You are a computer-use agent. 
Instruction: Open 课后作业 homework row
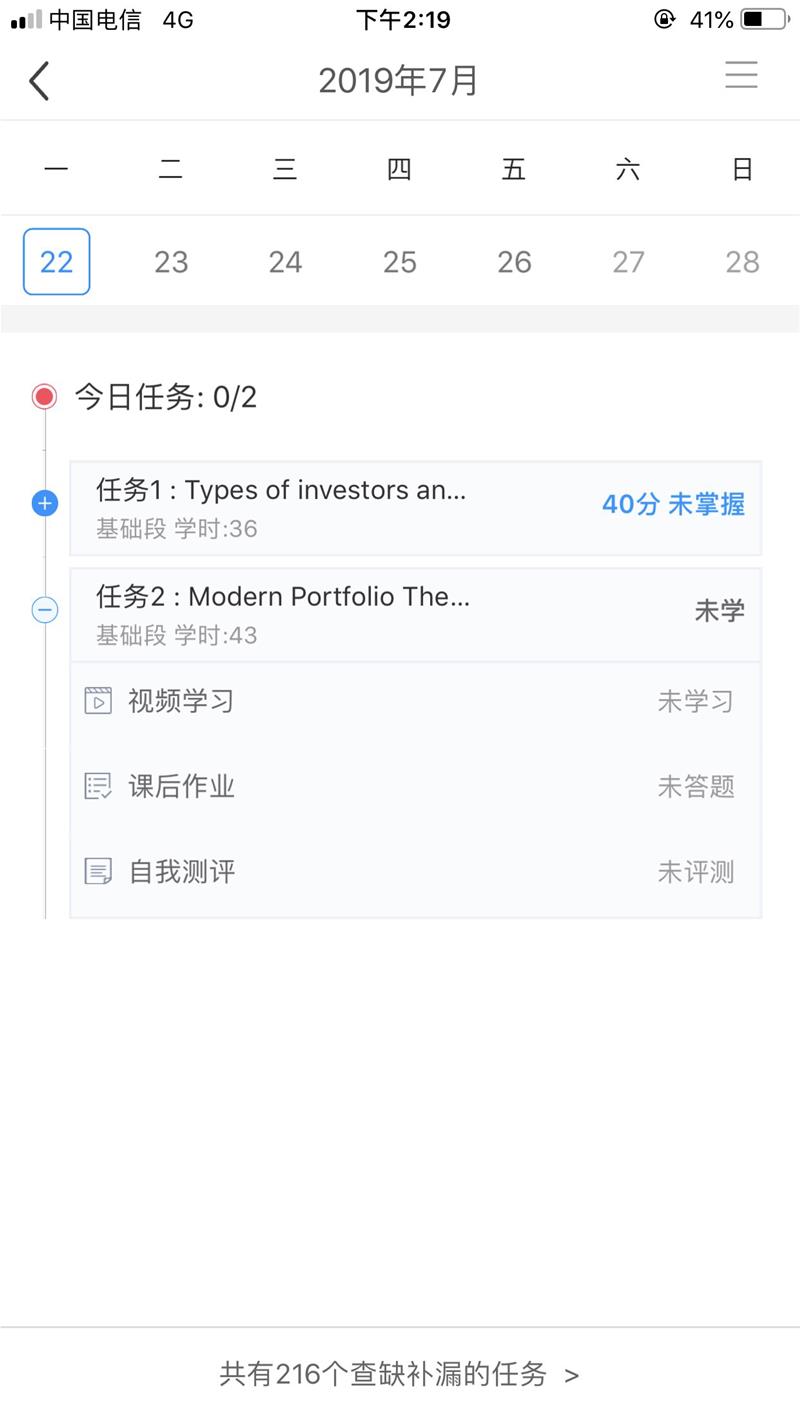point(416,787)
